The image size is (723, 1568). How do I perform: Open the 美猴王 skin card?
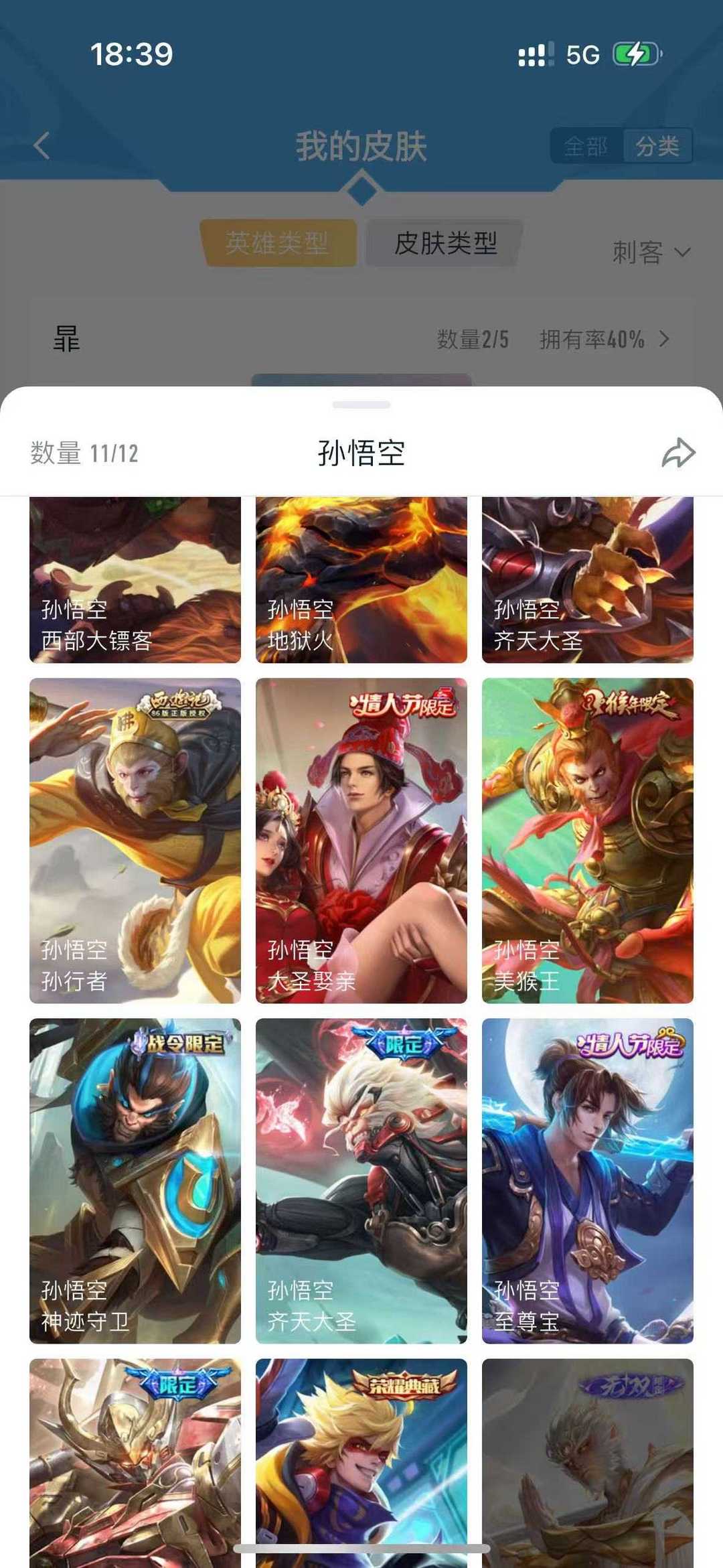[x=587, y=840]
